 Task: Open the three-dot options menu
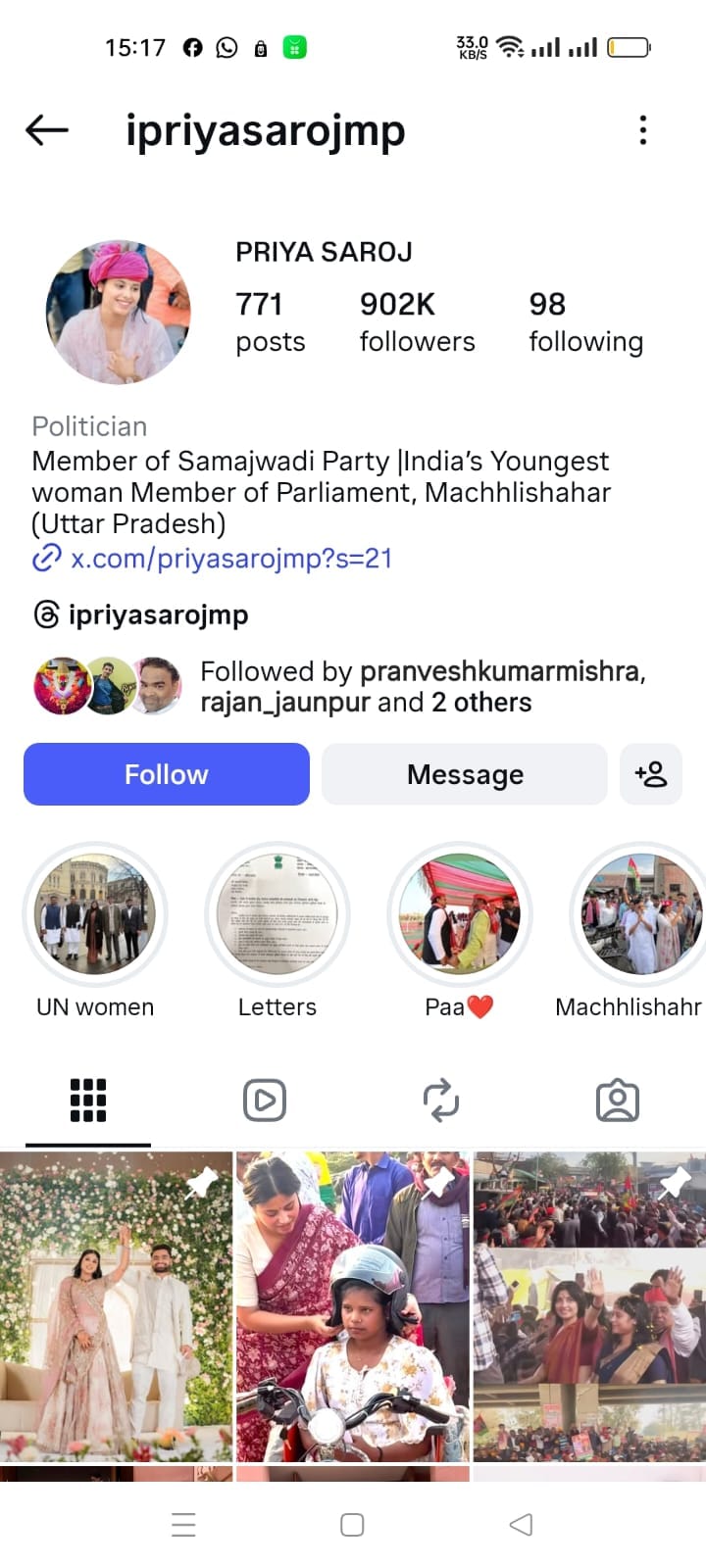pos(643,129)
